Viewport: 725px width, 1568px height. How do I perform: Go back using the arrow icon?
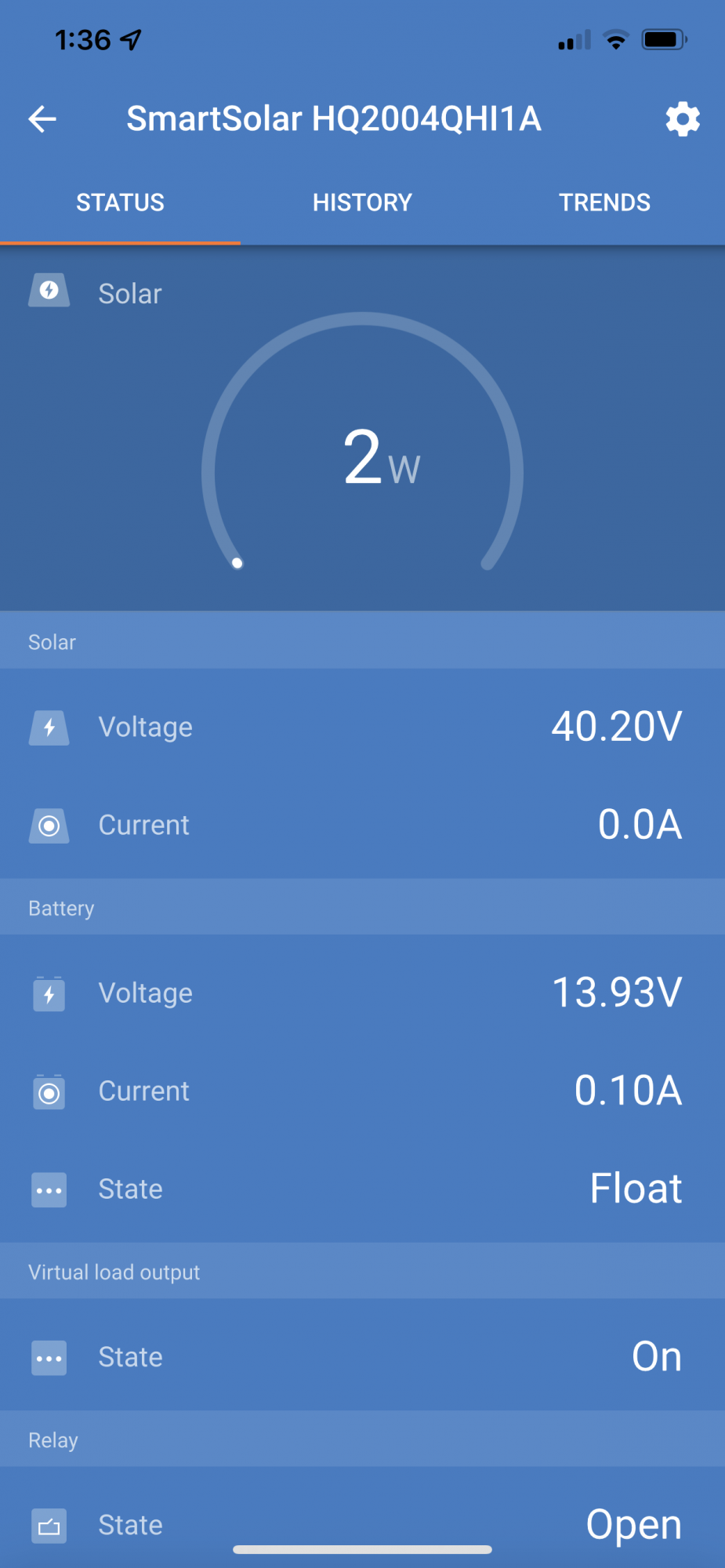pyautogui.click(x=42, y=119)
